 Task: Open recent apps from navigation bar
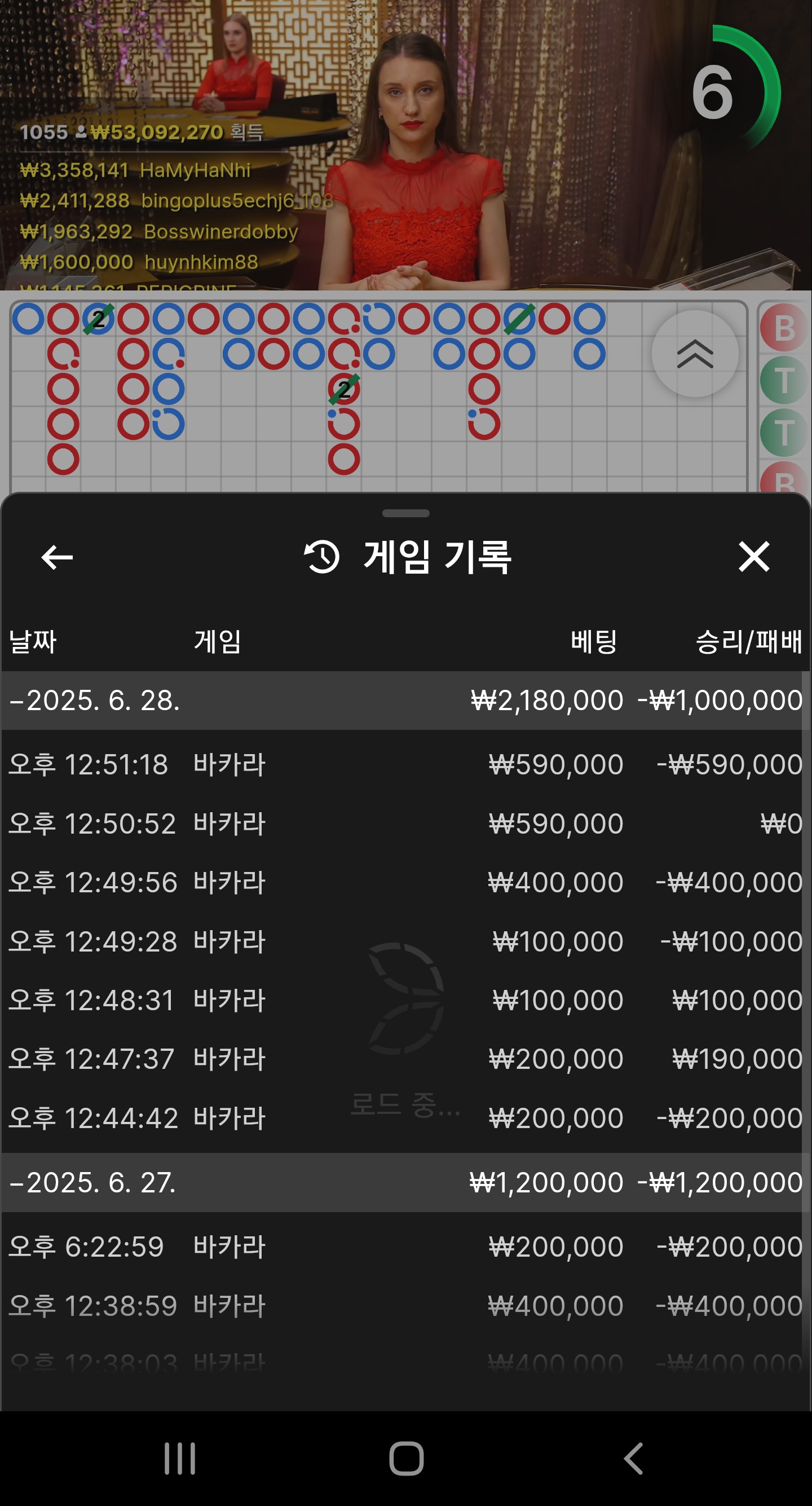179,1458
